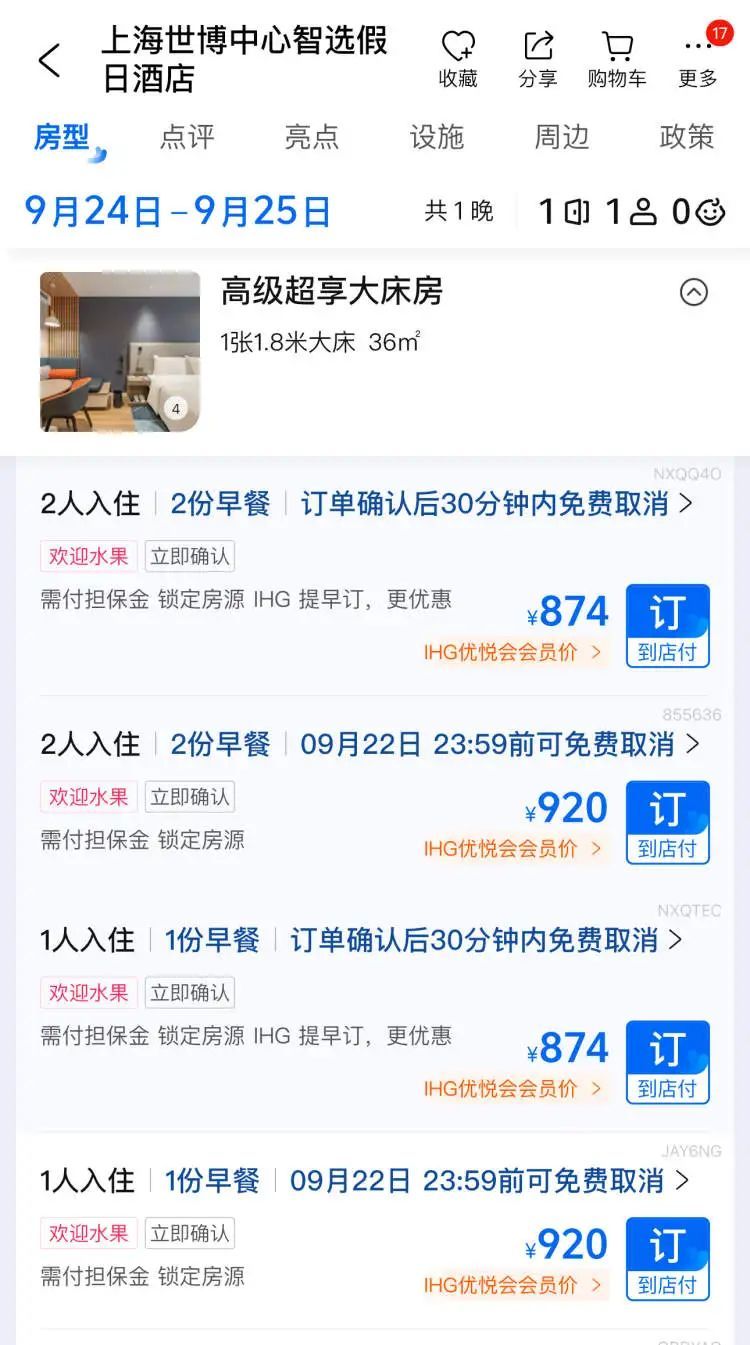Collapse the 高级超享大床房 rate list

point(693,292)
